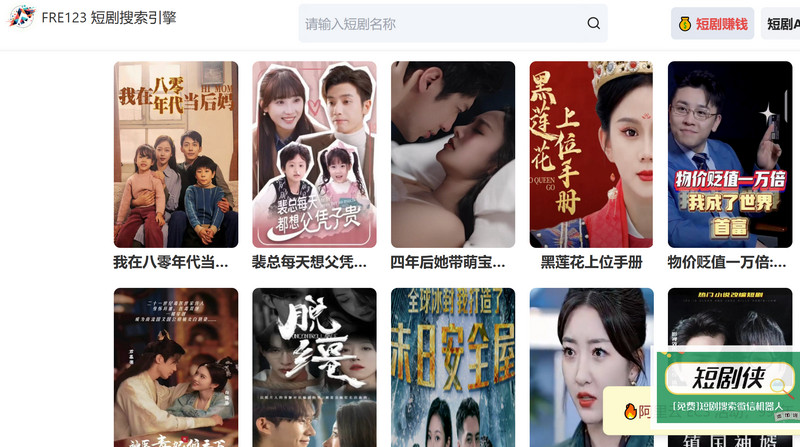
Task: Open the 短剧赚钱 button
Action: (712, 24)
